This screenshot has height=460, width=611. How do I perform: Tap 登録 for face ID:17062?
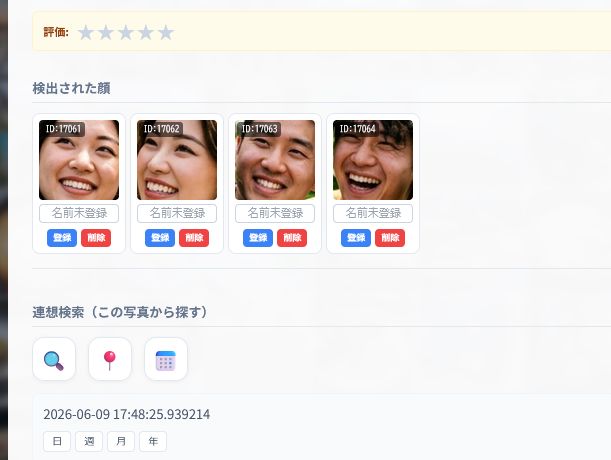coord(160,238)
